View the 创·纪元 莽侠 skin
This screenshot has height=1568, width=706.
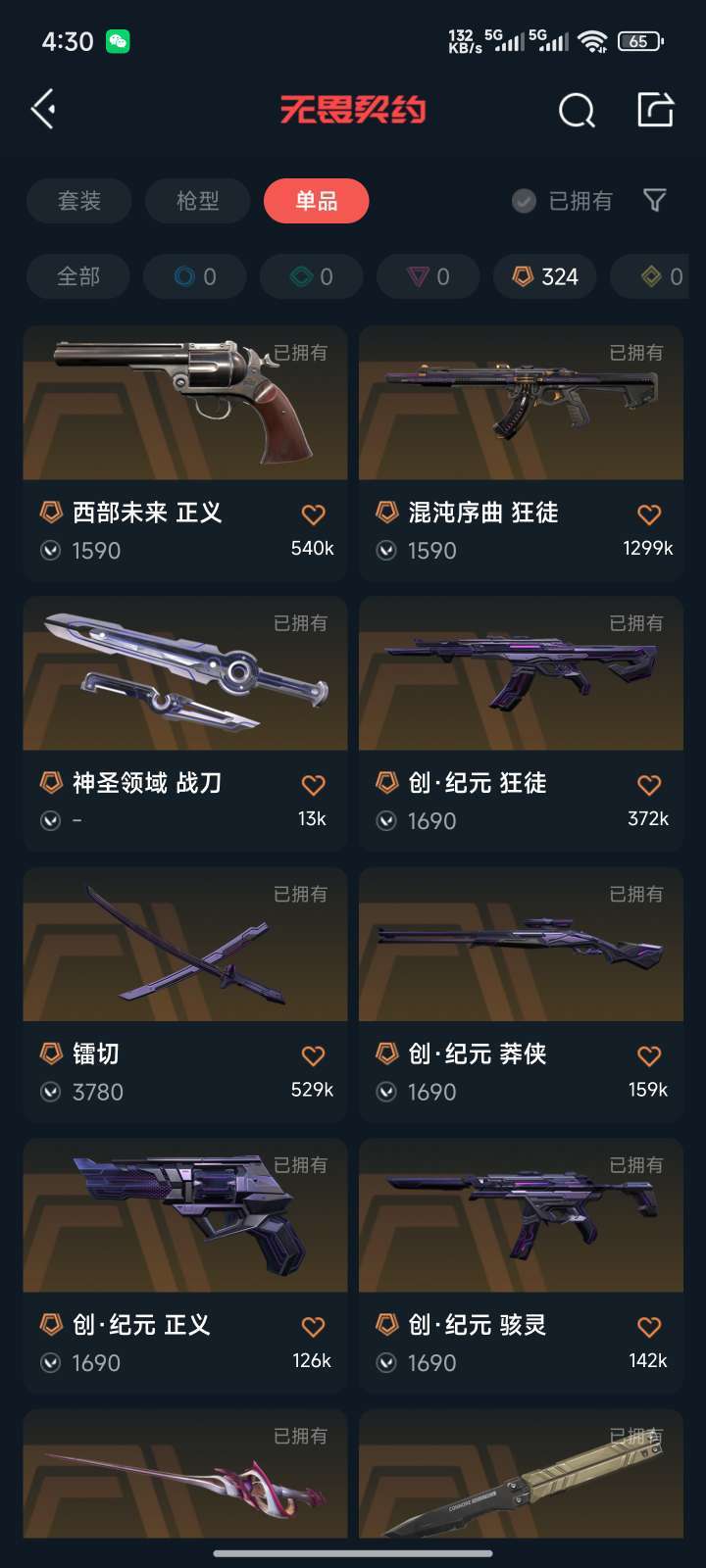pyautogui.click(x=521, y=995)
